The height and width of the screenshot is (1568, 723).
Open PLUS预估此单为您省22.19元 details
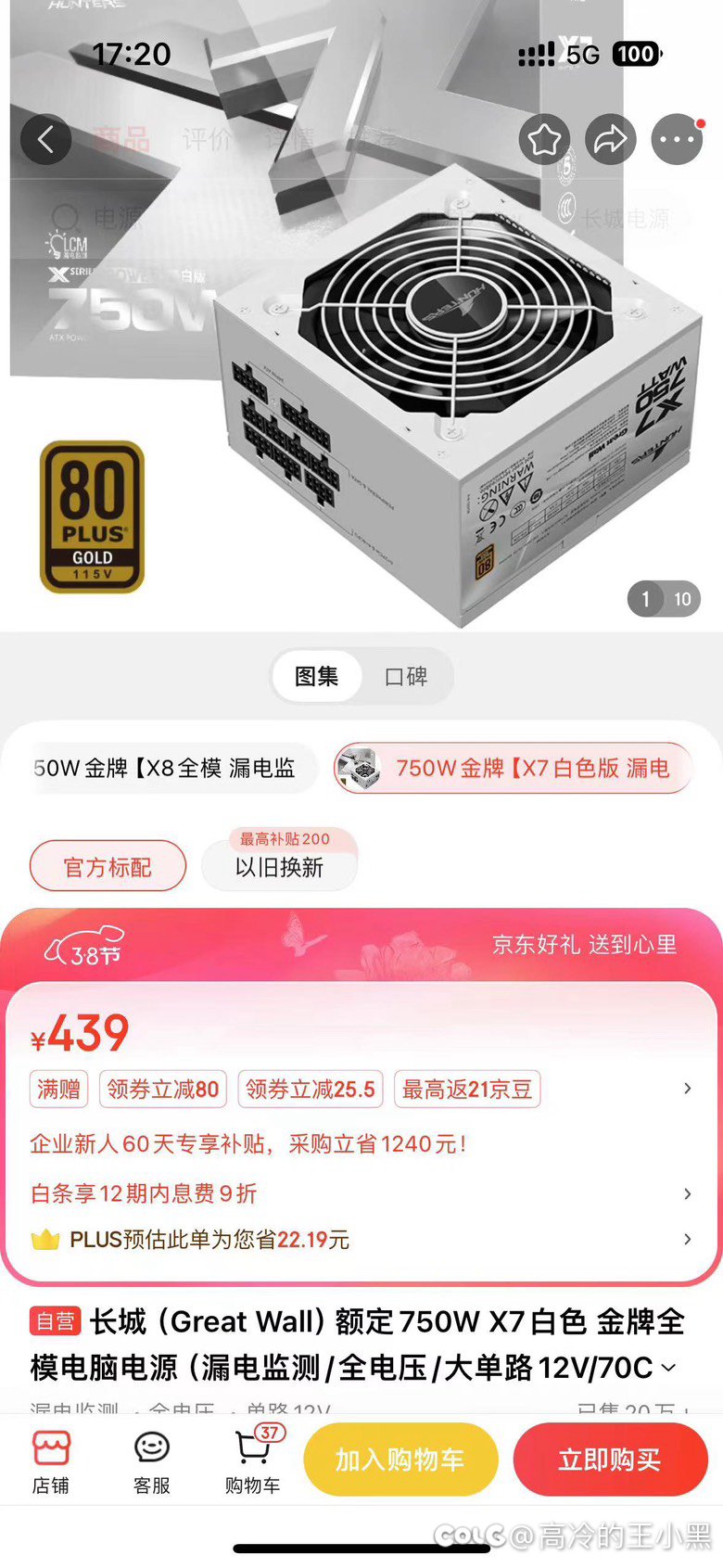[x=209, y=1240]
